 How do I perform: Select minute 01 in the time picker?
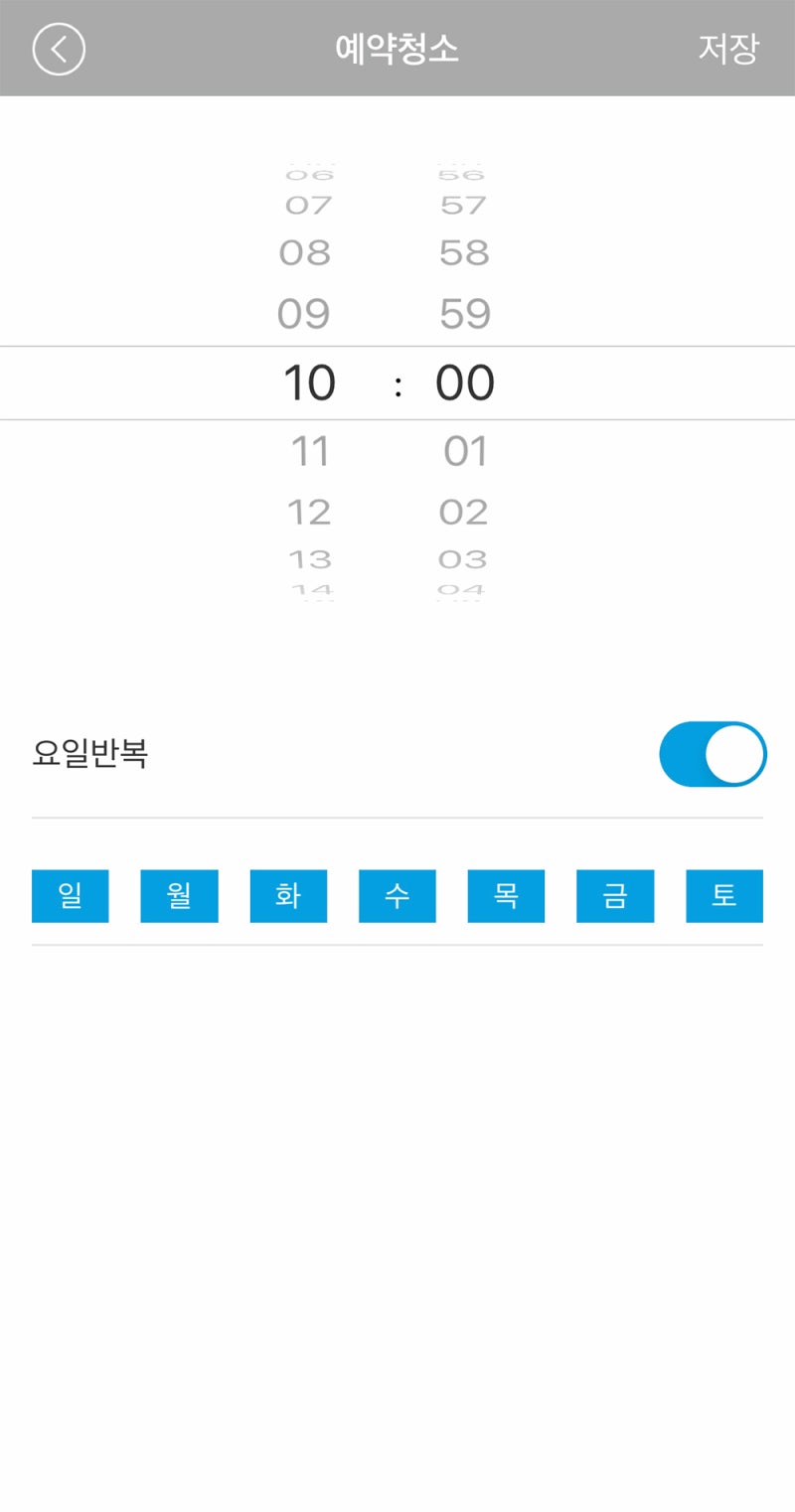(464, 451)
